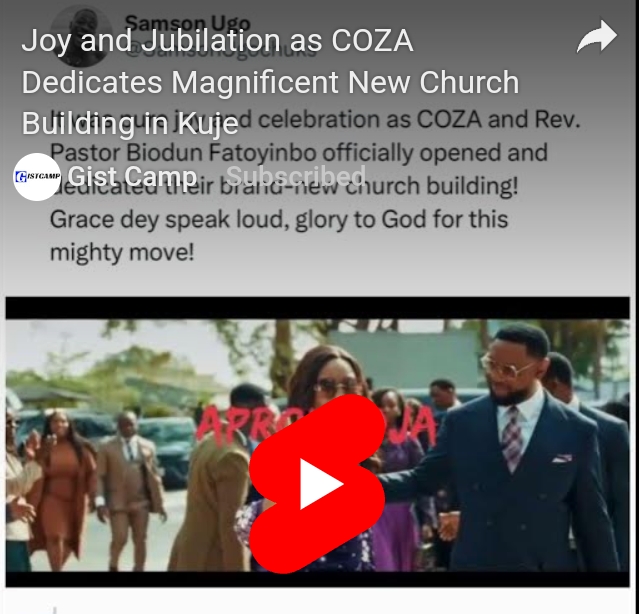Open the Gist Camp channel name
This screenshot has height=614, width=639.
[x=132, y=177]
